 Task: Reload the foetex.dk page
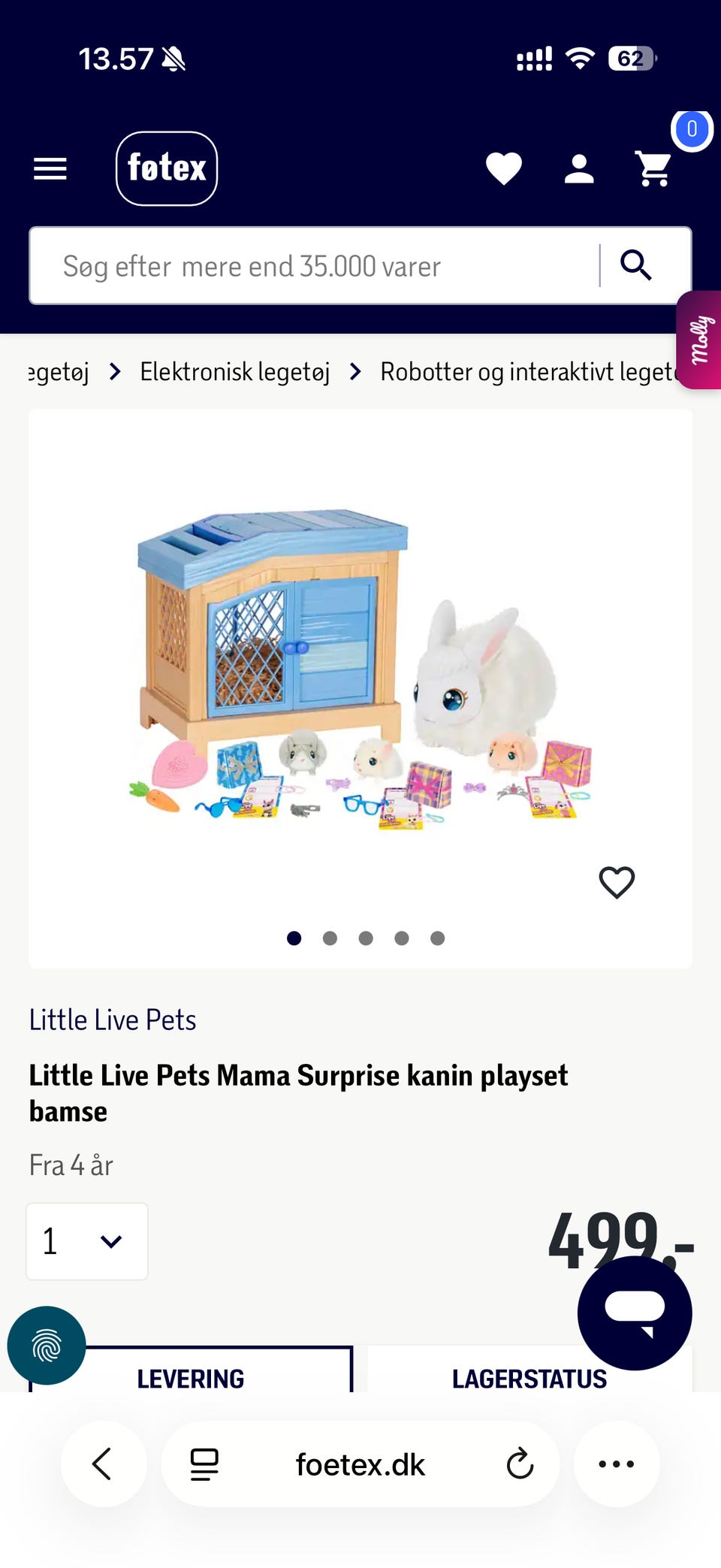(520, 1464)
